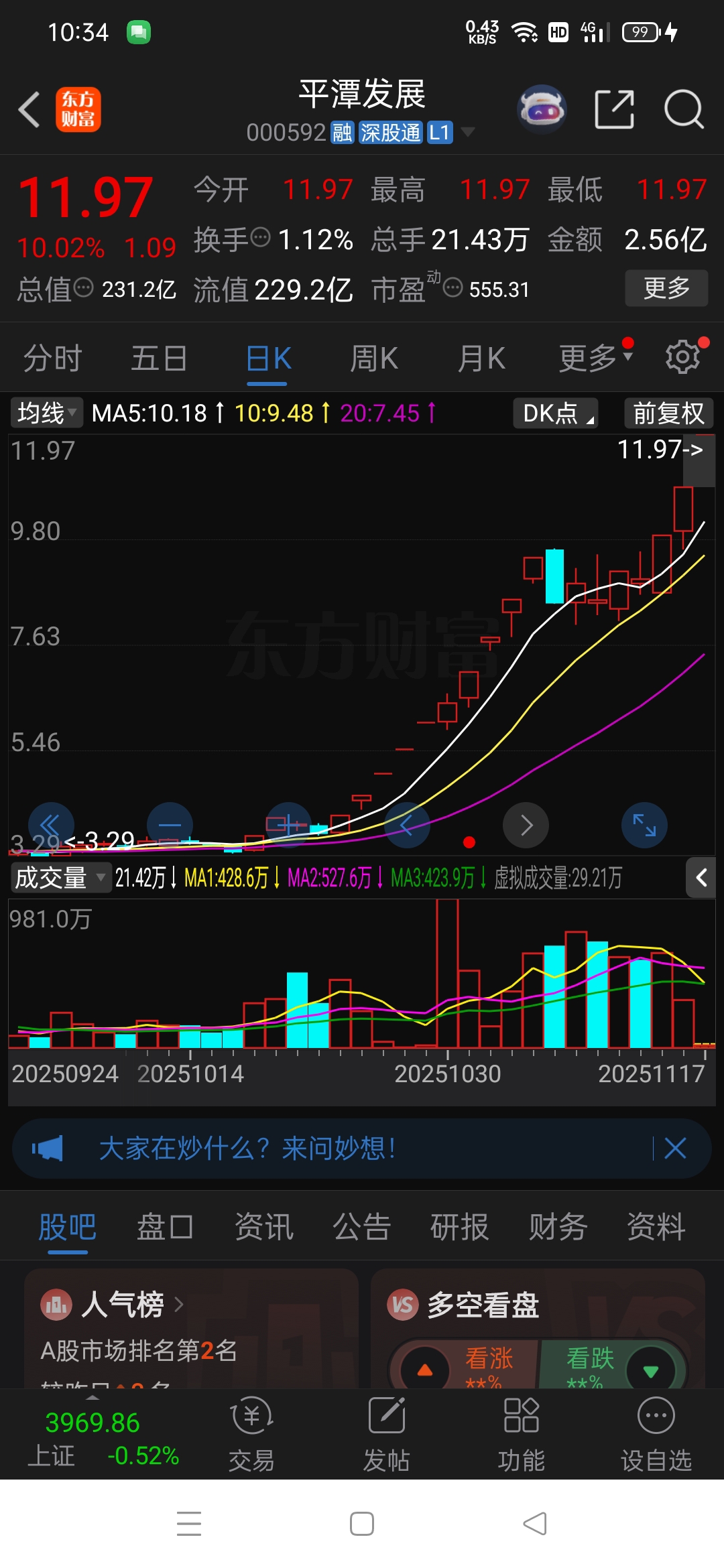Viewport: 724px width, 1568px height.
Task: Open the stock search magnifier
Action: click(683, 109)
